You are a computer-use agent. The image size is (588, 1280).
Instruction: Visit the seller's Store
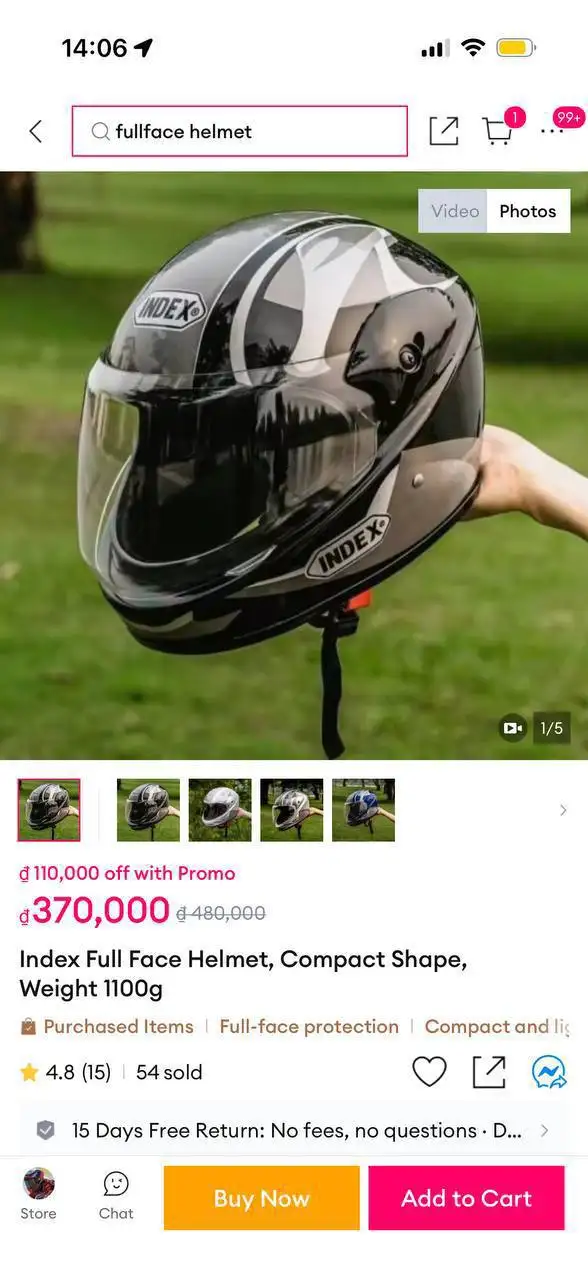38,1195
